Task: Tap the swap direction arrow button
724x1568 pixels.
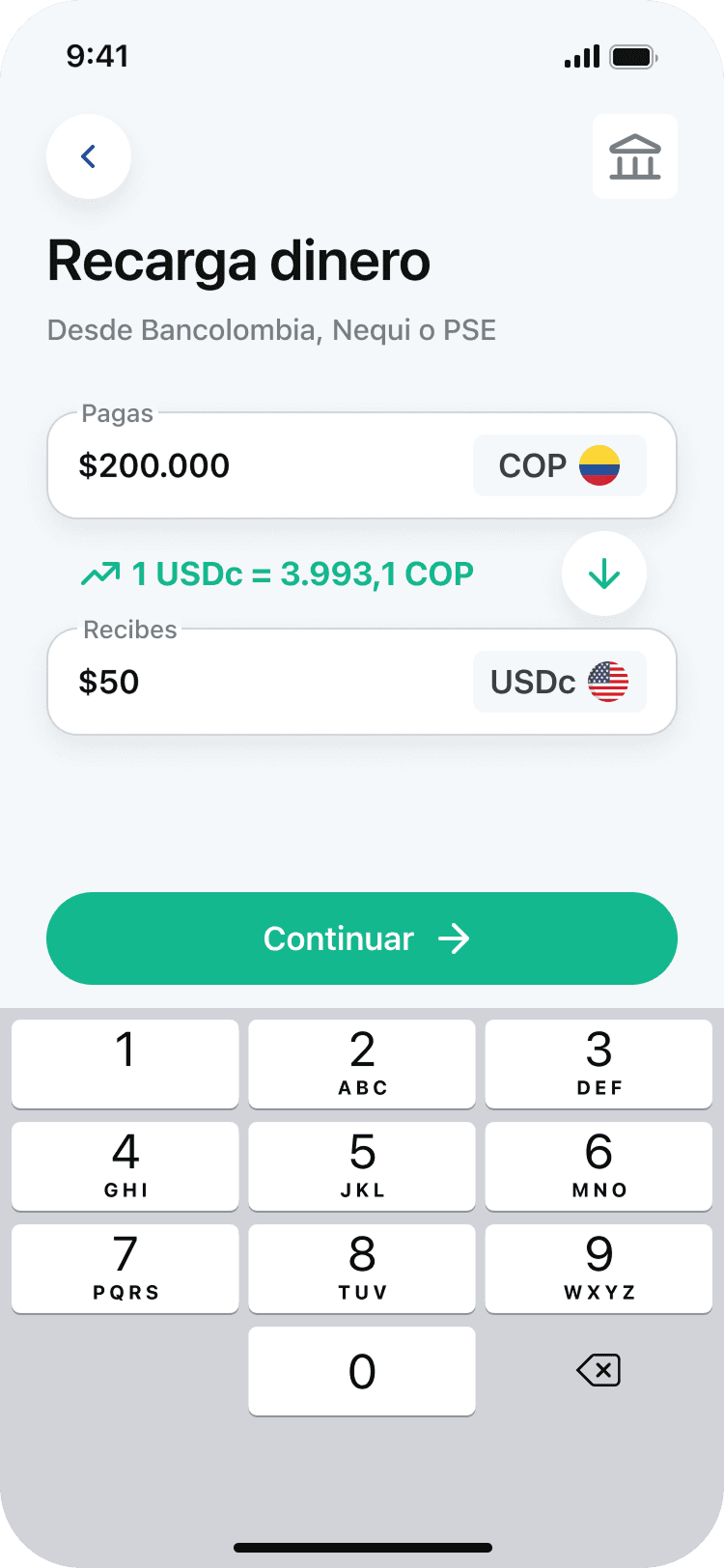Action: (x=604, y=574)
